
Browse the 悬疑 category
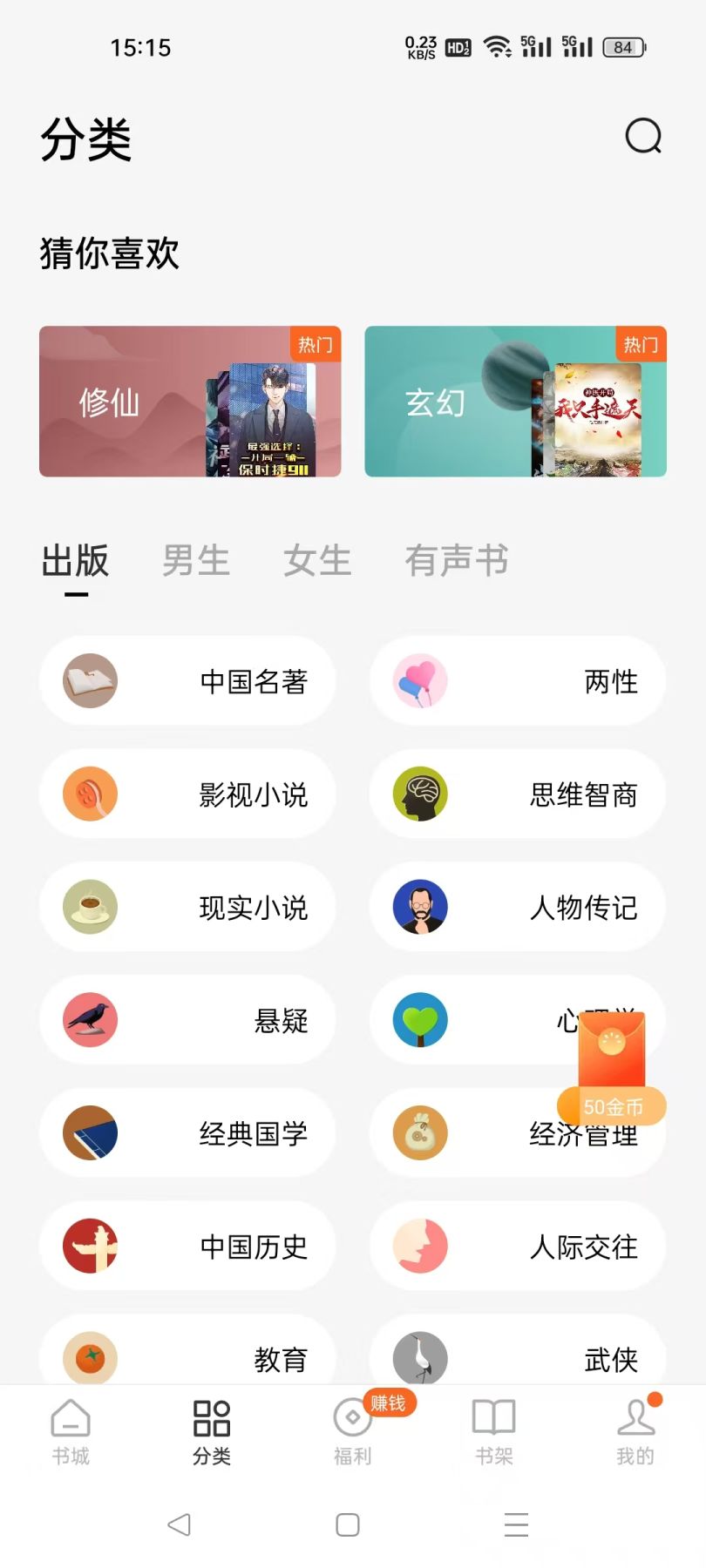tap(187, 1020)
